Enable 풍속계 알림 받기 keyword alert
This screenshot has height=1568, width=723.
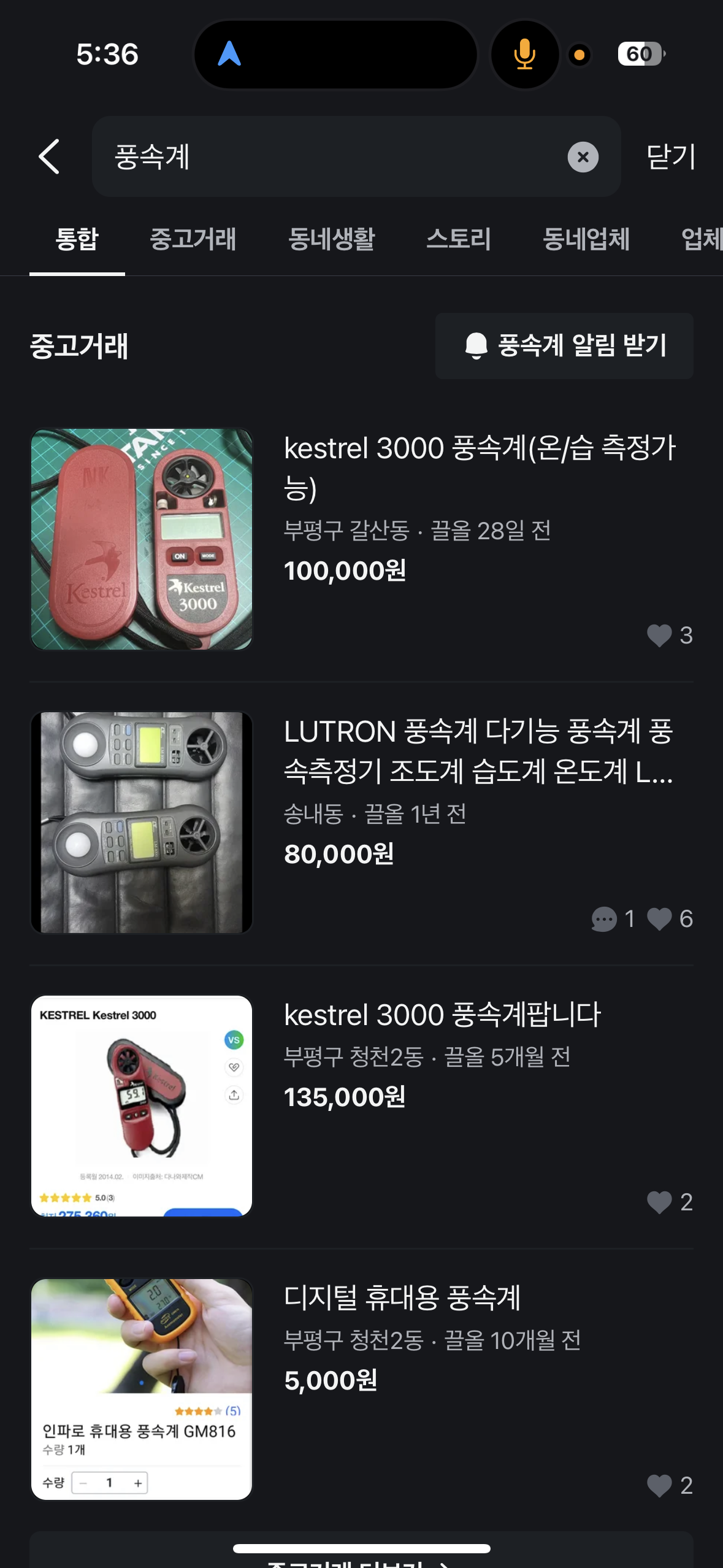point(564,345)
